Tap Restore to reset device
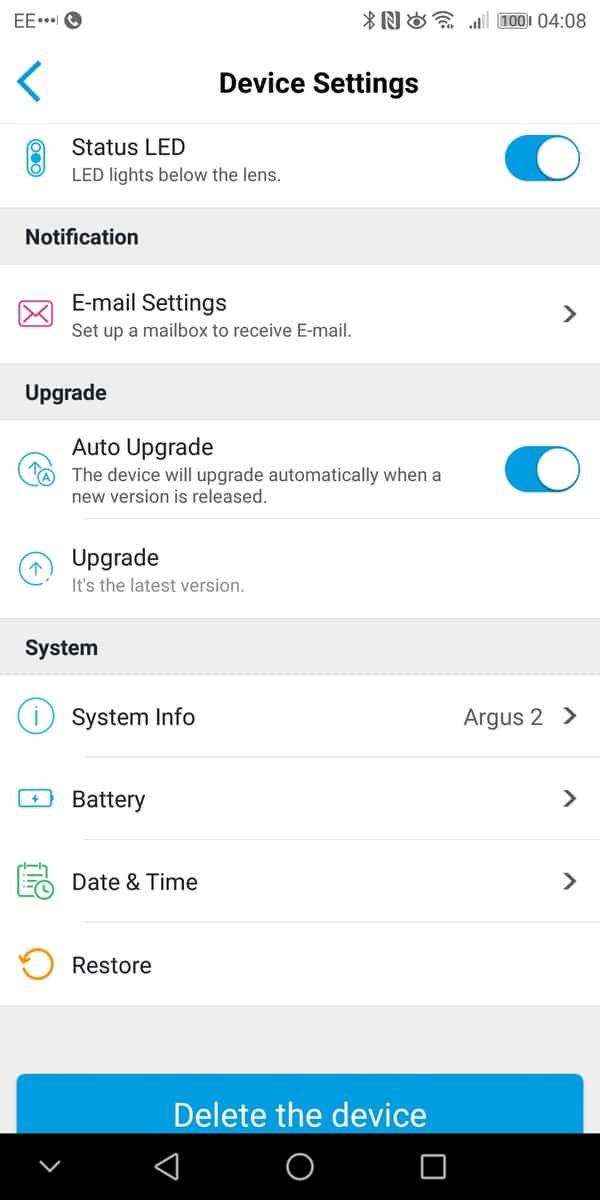Viewport: 600px width, 1200px height. point(300,965)
